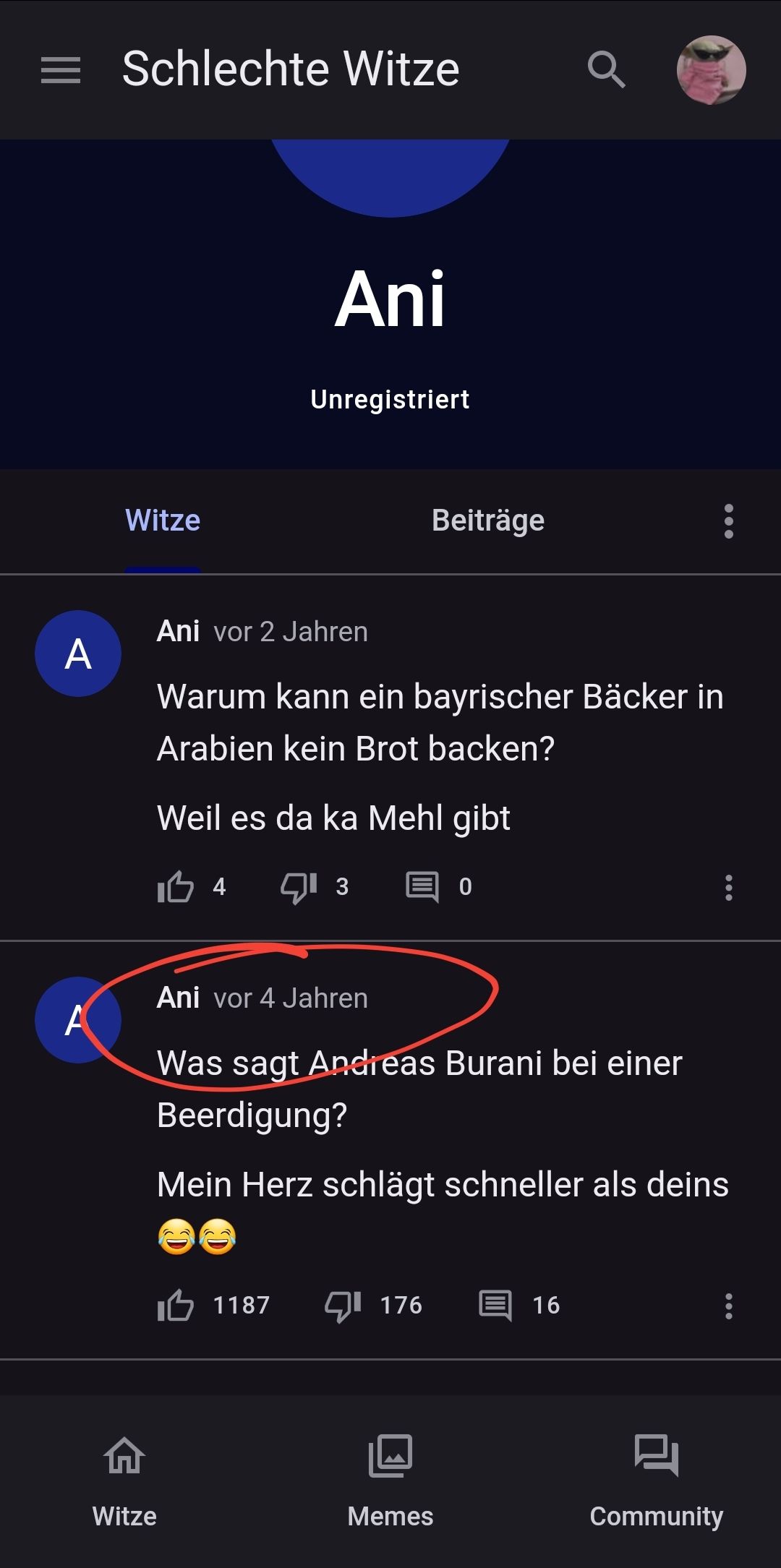Open more options for the Burani joke

(728, 1306)
